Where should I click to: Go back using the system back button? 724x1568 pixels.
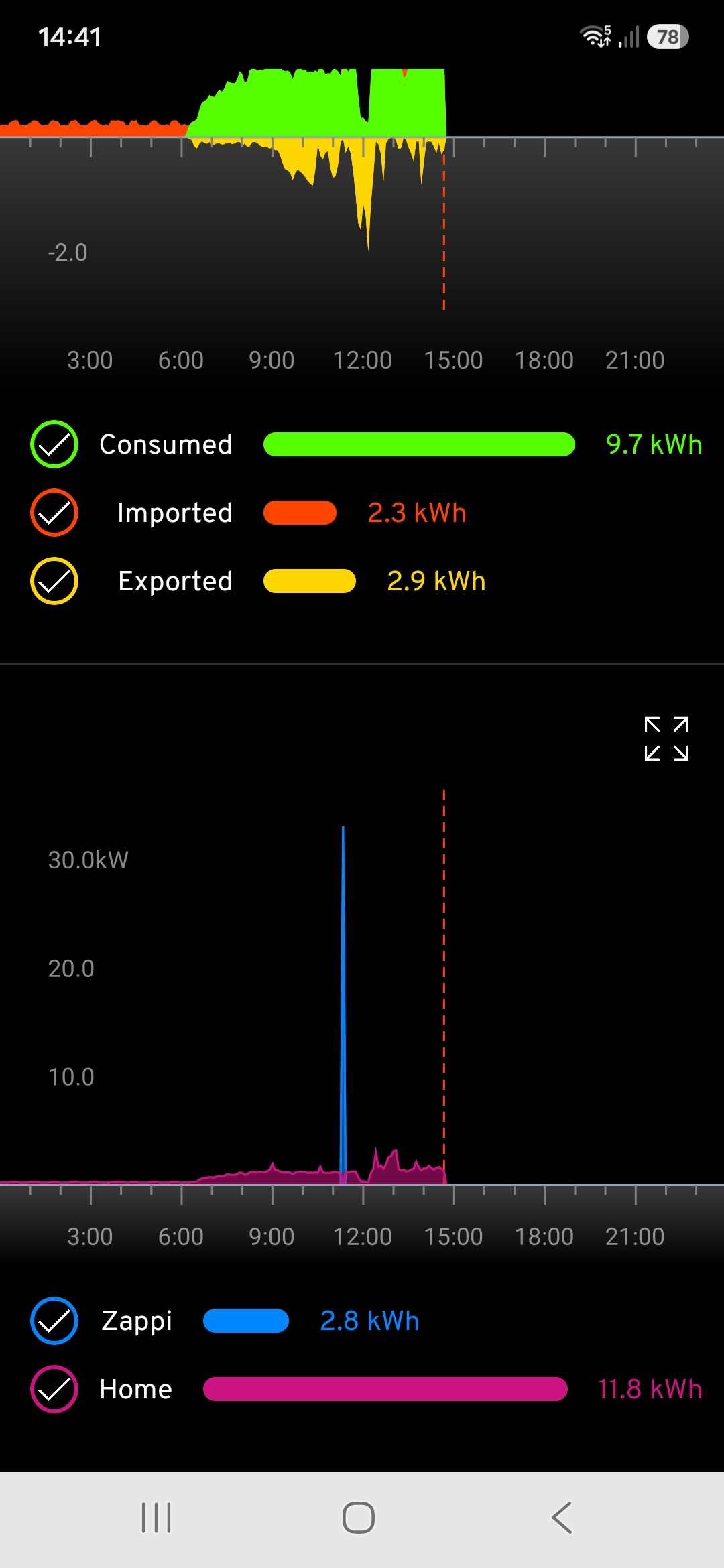tap(562, 1518)
